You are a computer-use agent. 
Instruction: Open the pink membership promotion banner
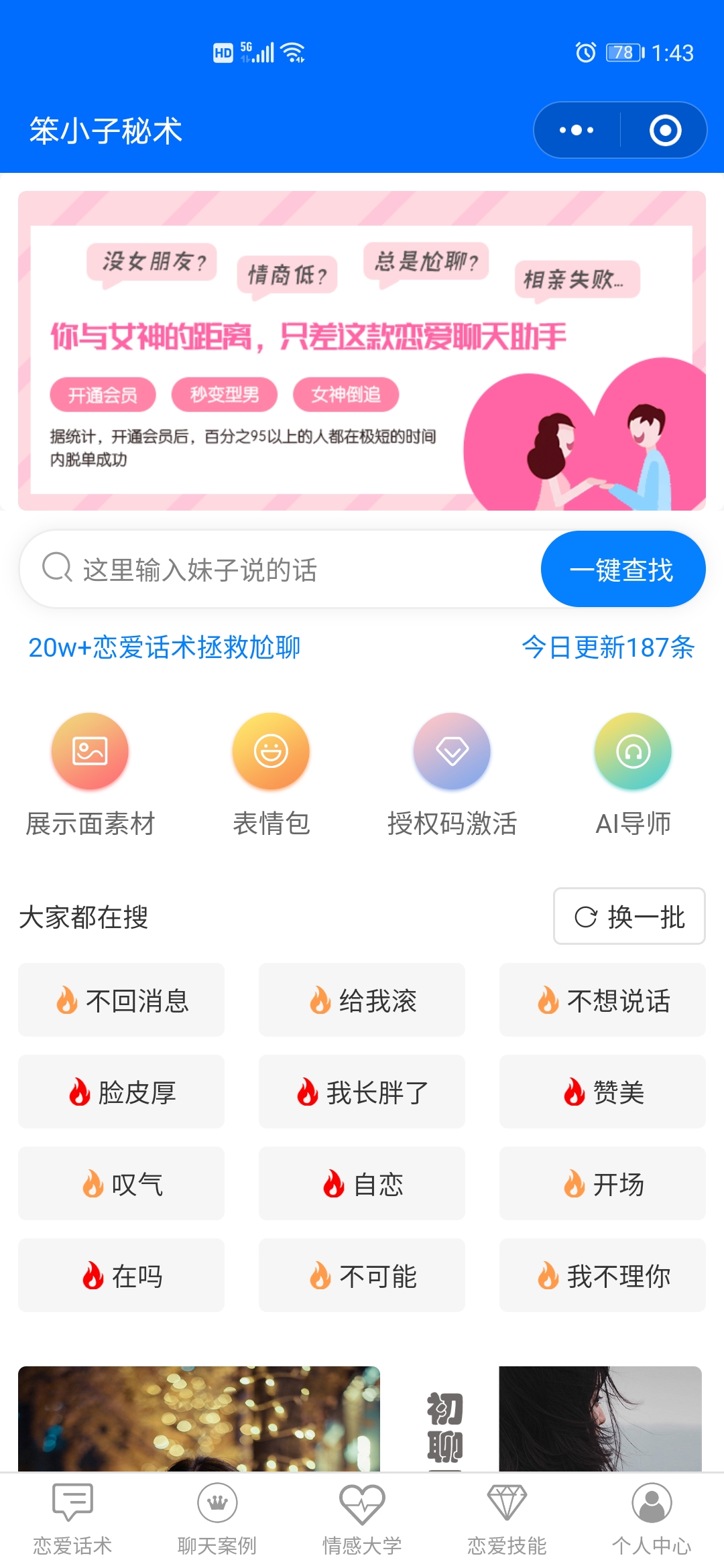click(362, 350)
